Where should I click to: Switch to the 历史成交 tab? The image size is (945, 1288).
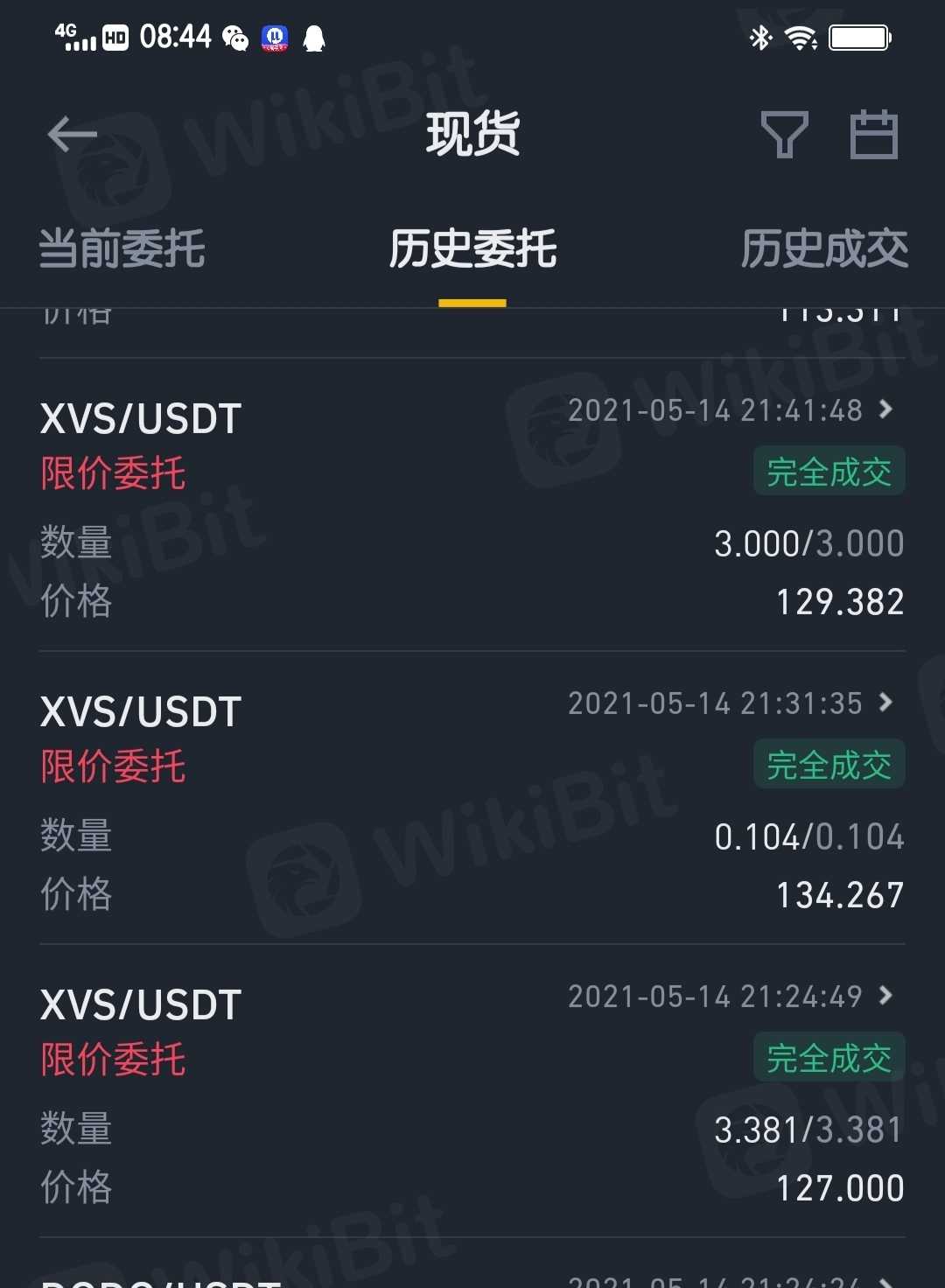tap(824, 248)
